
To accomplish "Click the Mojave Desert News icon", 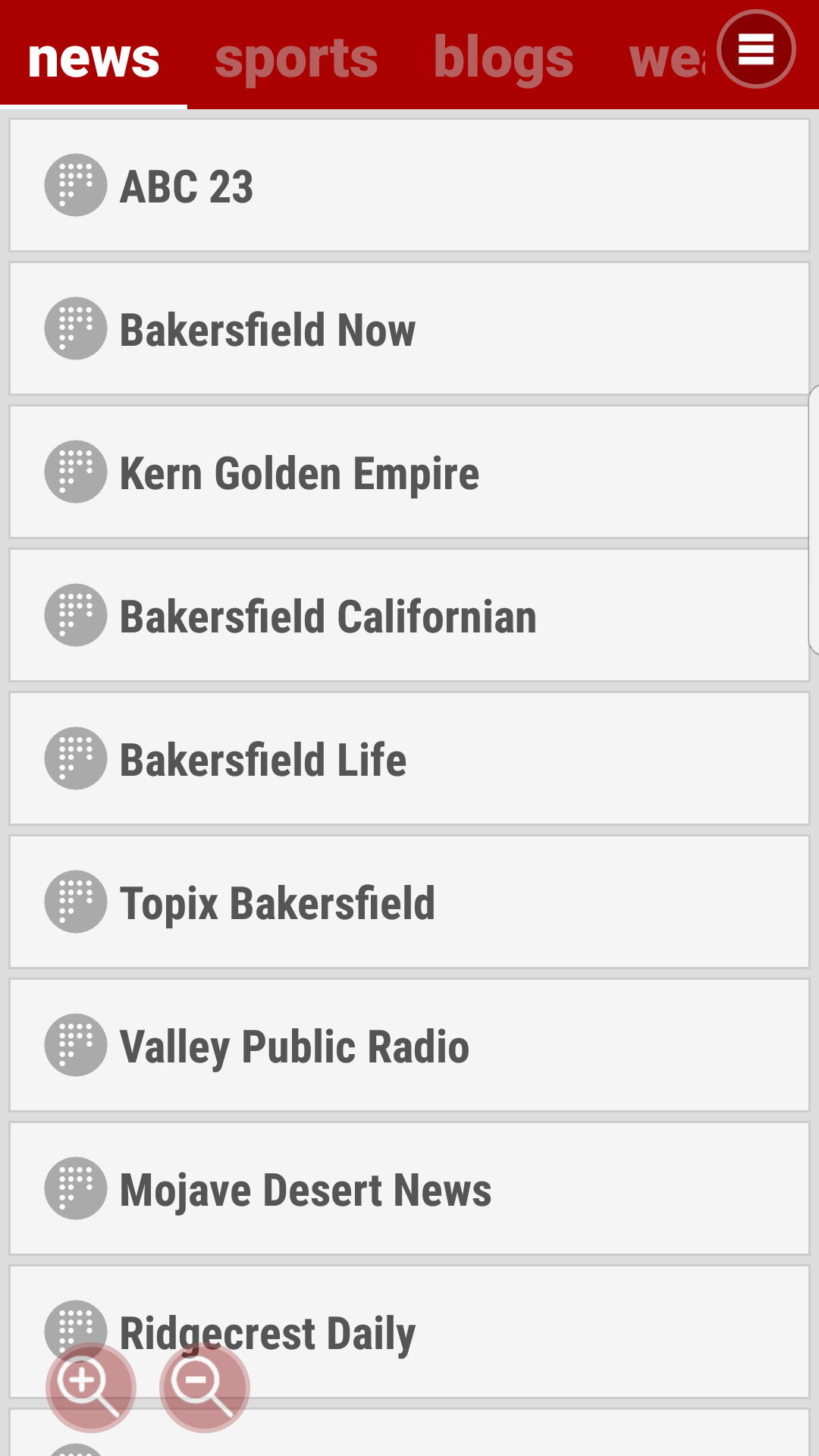I will (75, 1188).
